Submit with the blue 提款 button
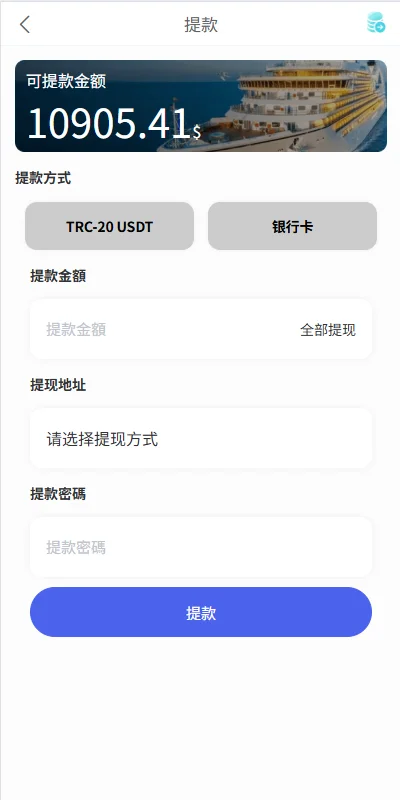Screen dimensions: 400x800 [201, 612]
